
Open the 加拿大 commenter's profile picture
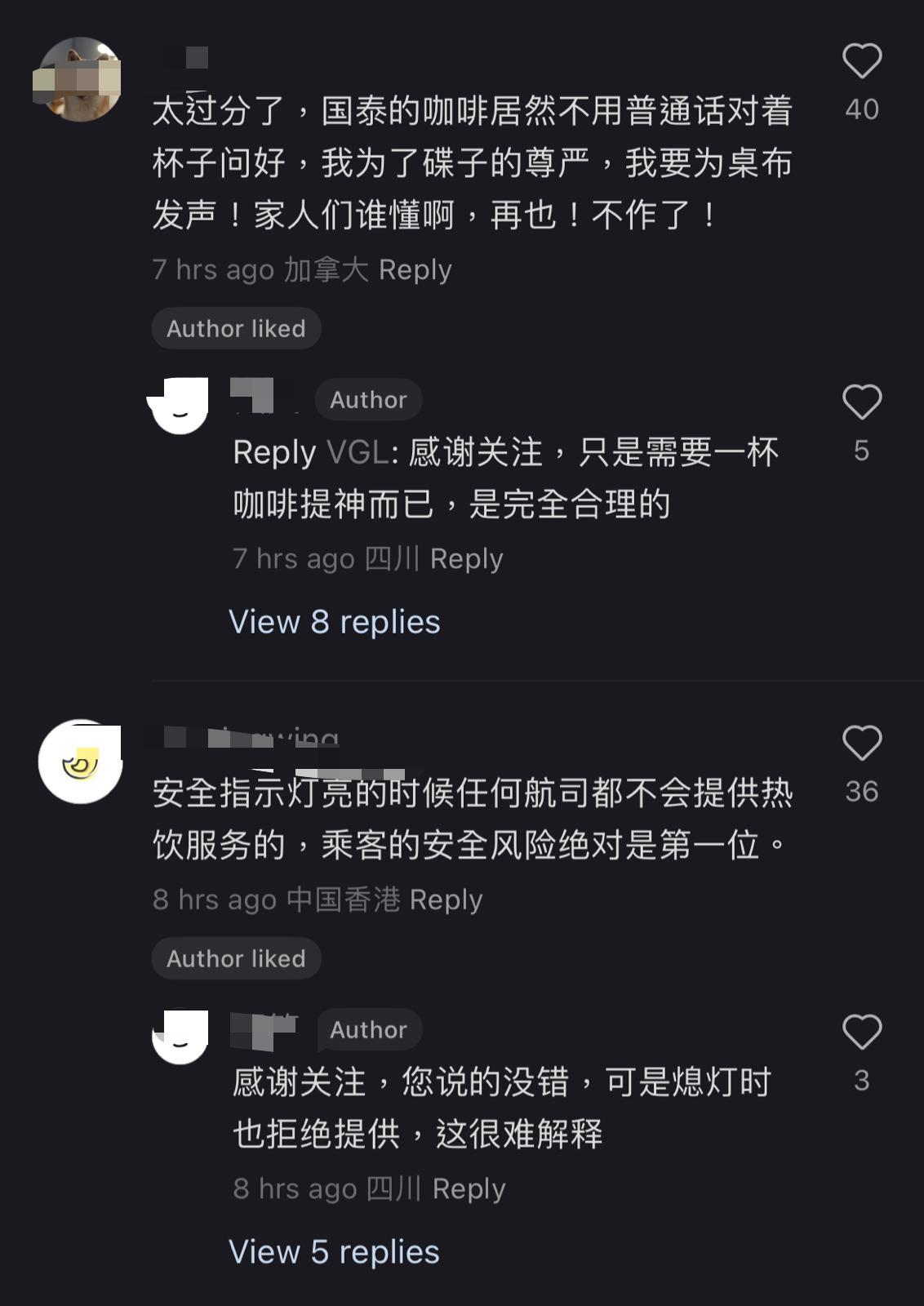click(80, 79)
